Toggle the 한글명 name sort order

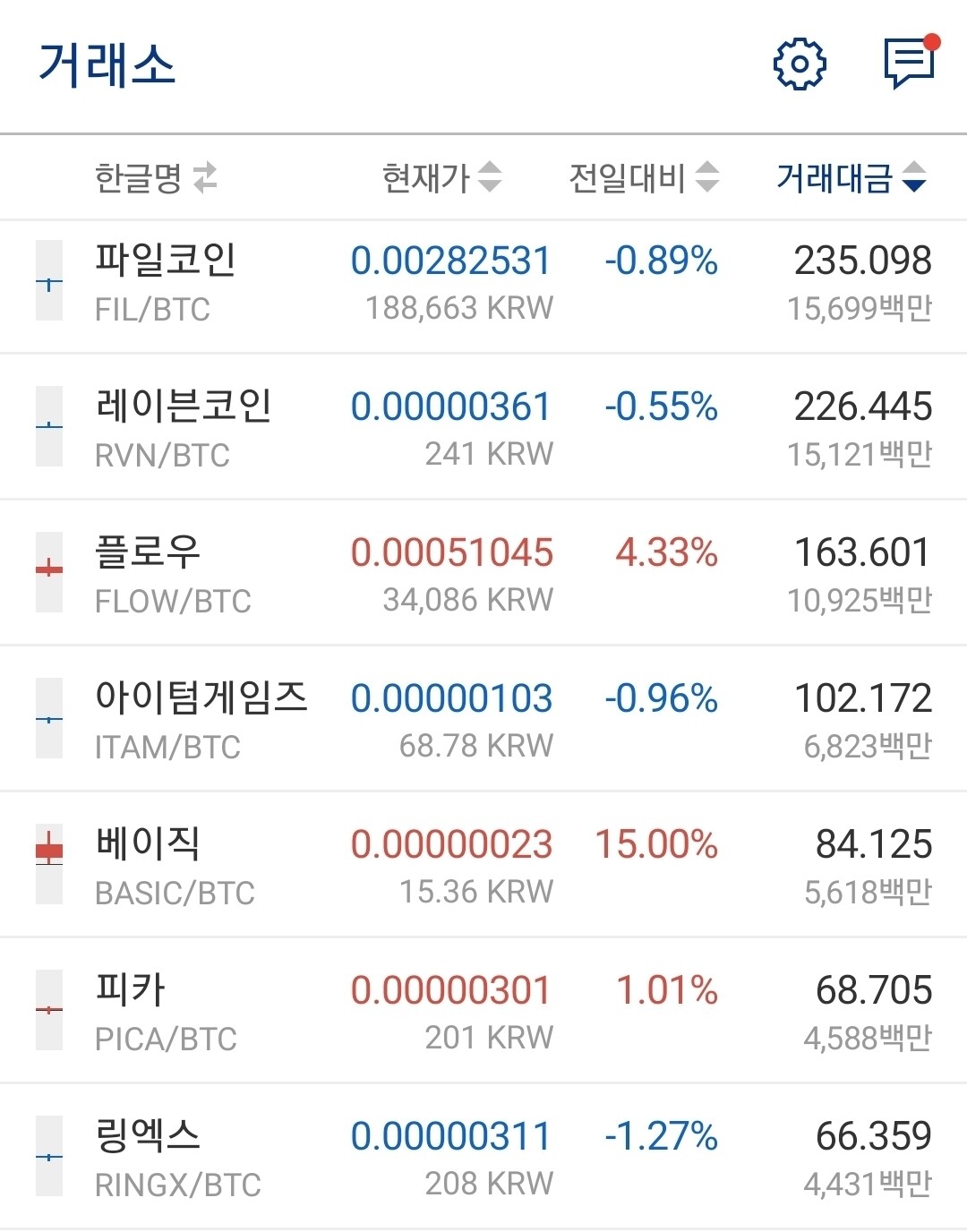[208, 177]
